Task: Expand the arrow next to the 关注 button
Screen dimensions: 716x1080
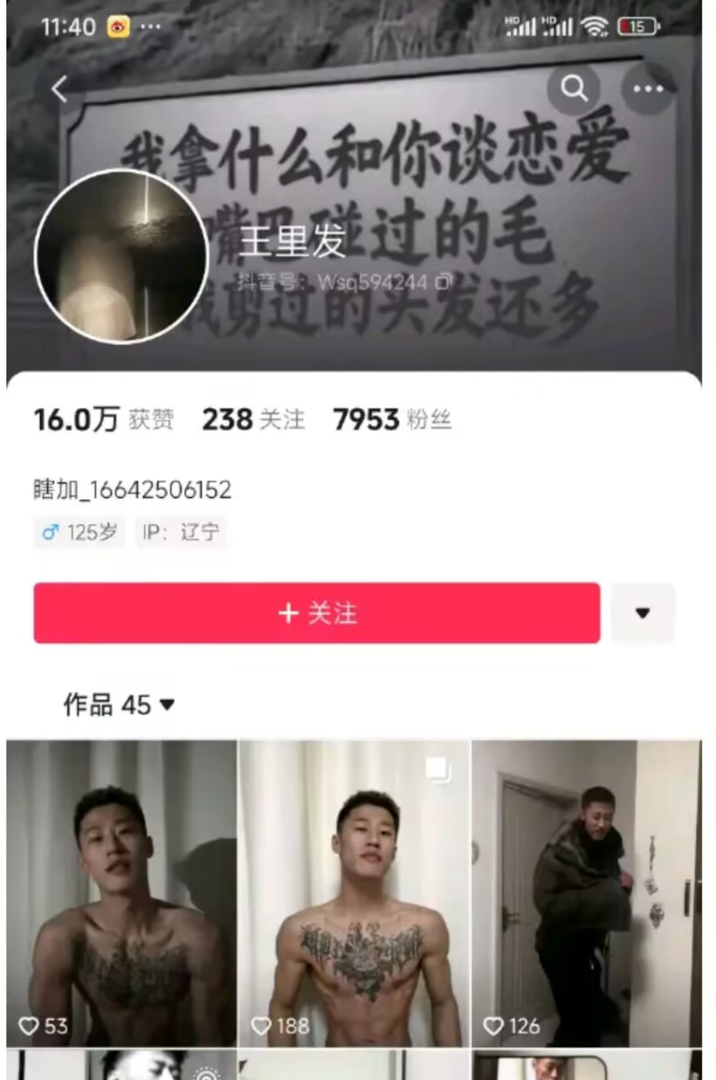Action: 643,613
